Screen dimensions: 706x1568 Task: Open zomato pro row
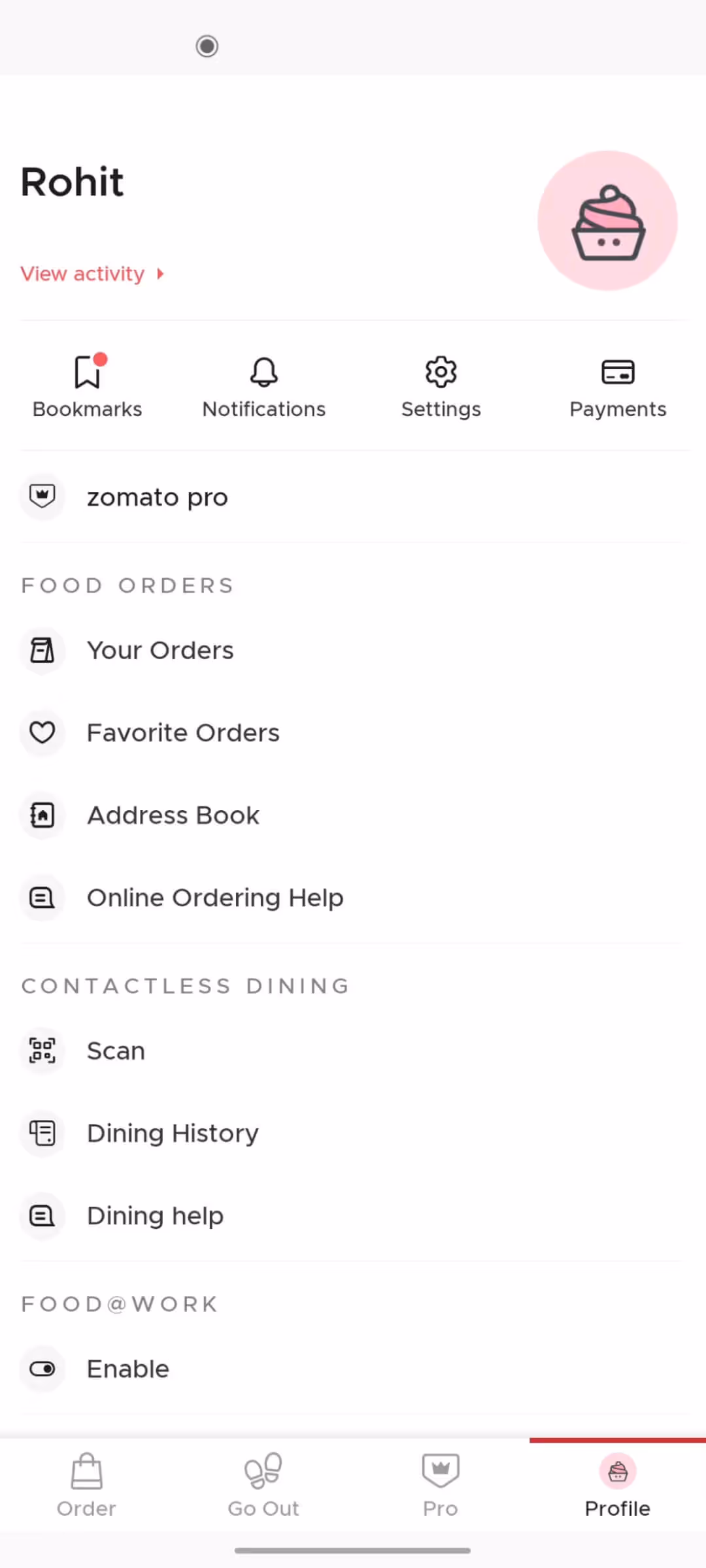pos(353,497)
